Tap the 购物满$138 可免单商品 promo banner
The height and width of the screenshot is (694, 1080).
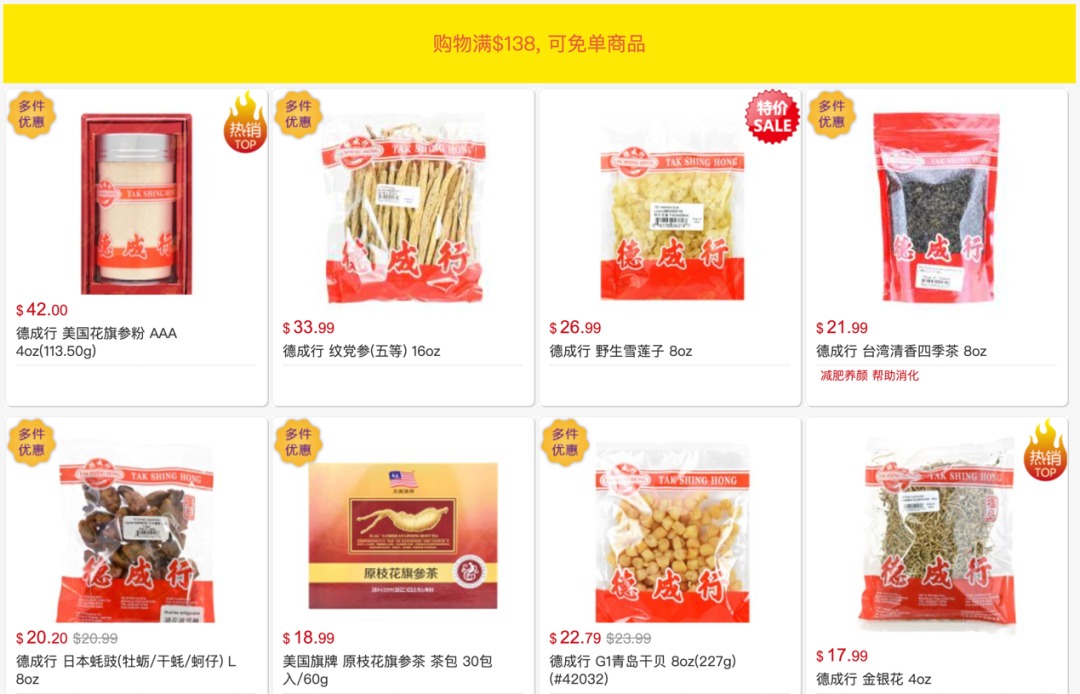point(539,44)
